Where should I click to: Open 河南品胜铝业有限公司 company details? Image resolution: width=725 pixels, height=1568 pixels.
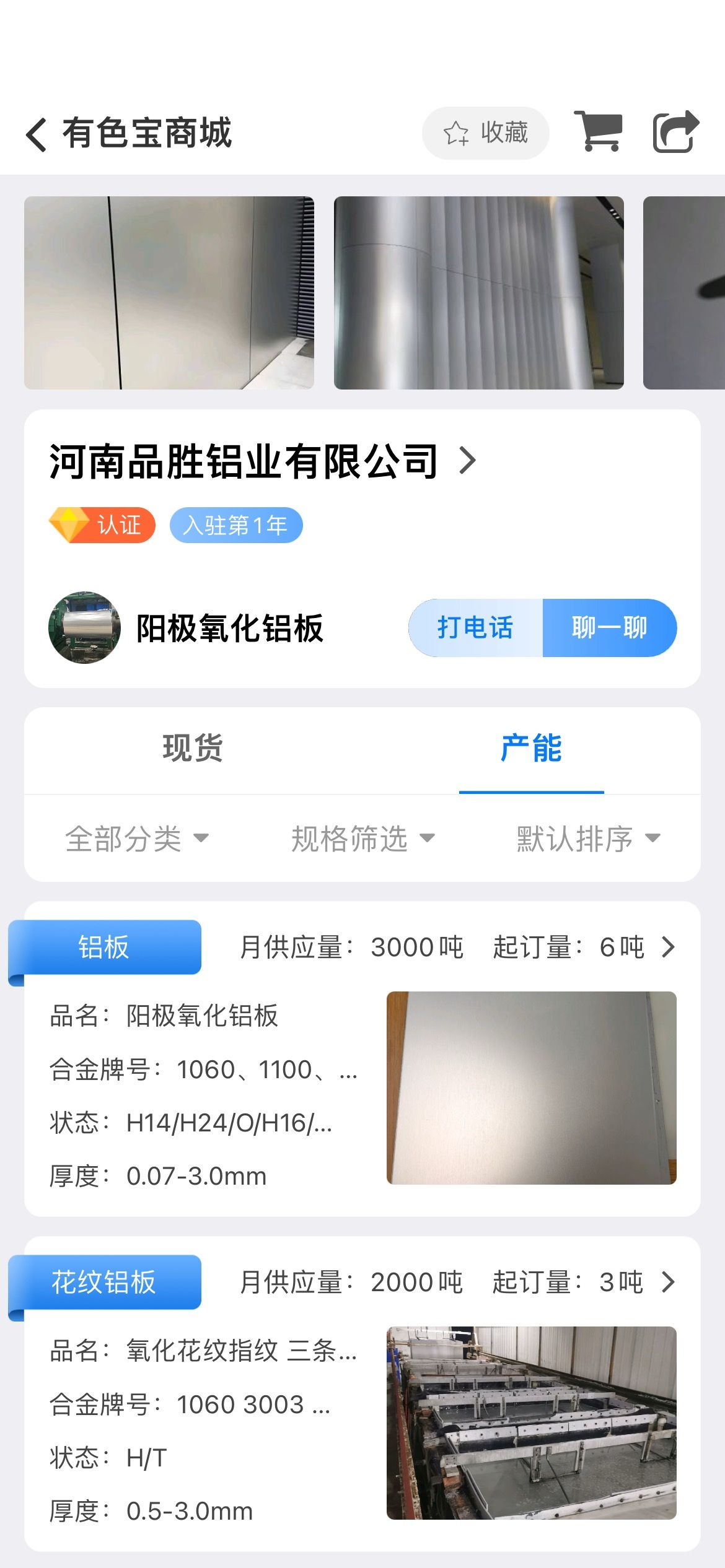(x=263, y=461)
